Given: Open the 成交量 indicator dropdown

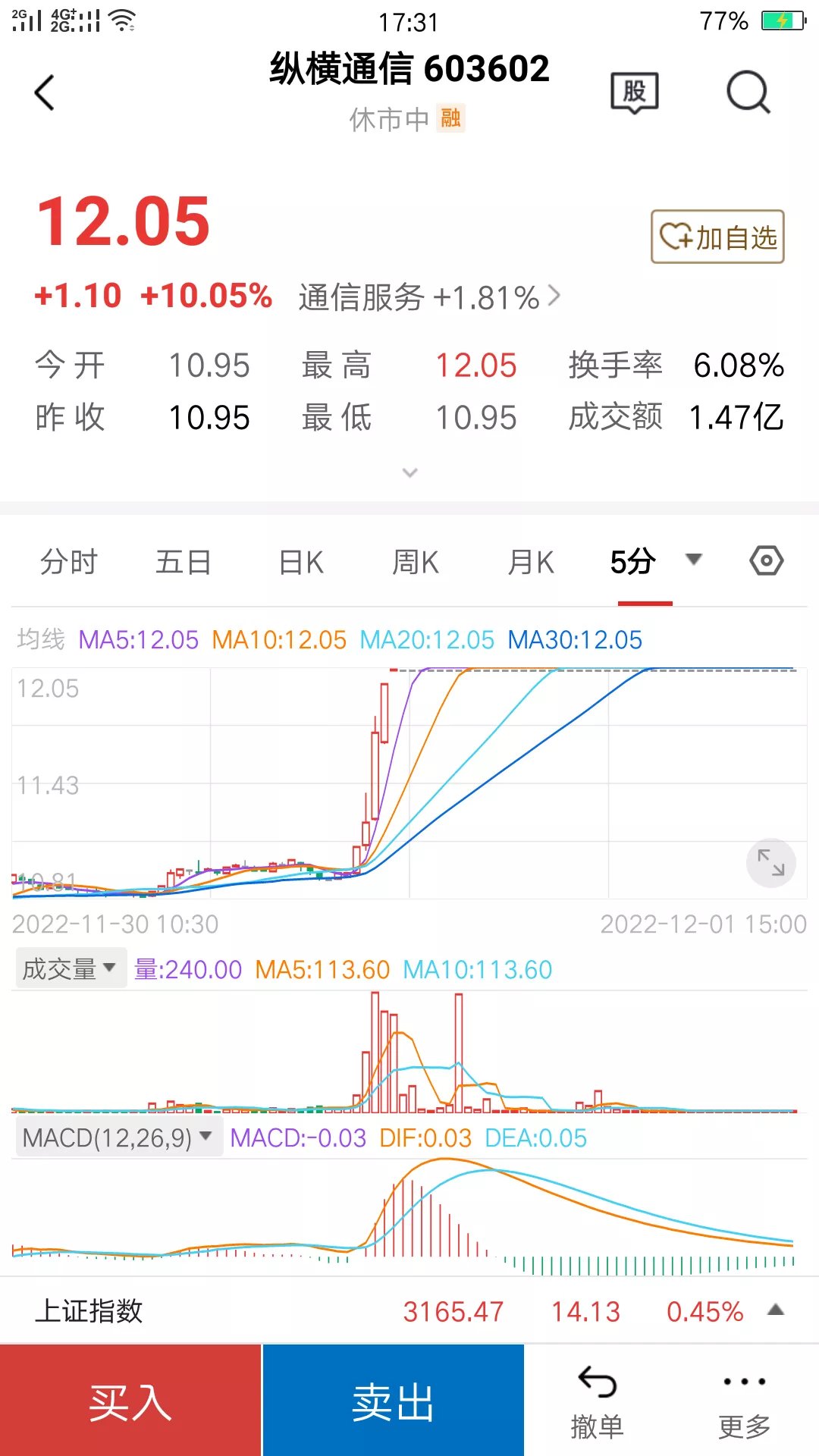Looking at the screenshot, I should tap(70, 968).
